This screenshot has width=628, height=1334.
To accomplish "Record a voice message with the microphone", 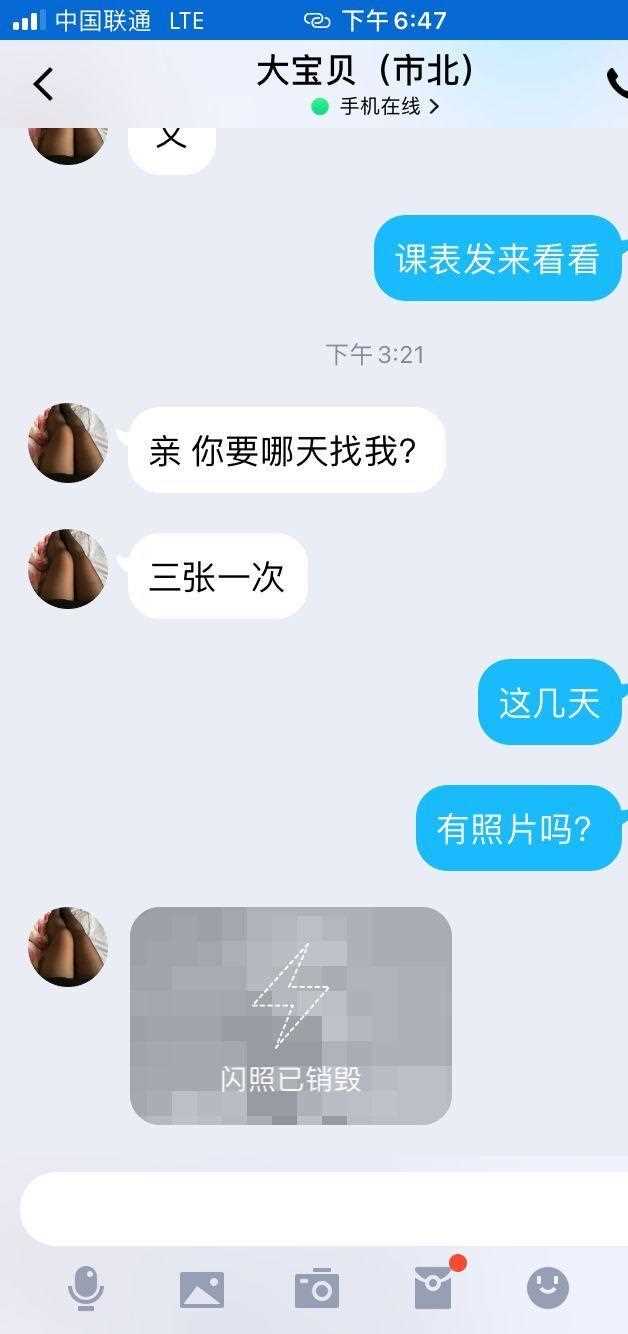I will 86,1288.
